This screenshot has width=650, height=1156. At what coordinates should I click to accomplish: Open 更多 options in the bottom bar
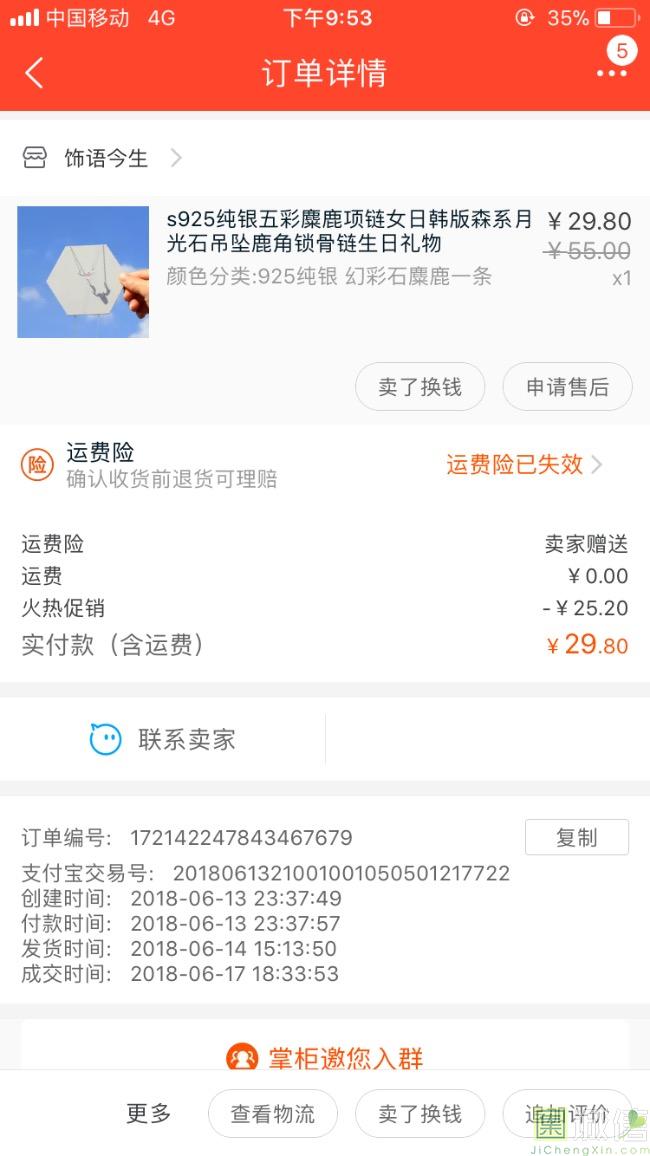click(149, 1113)
